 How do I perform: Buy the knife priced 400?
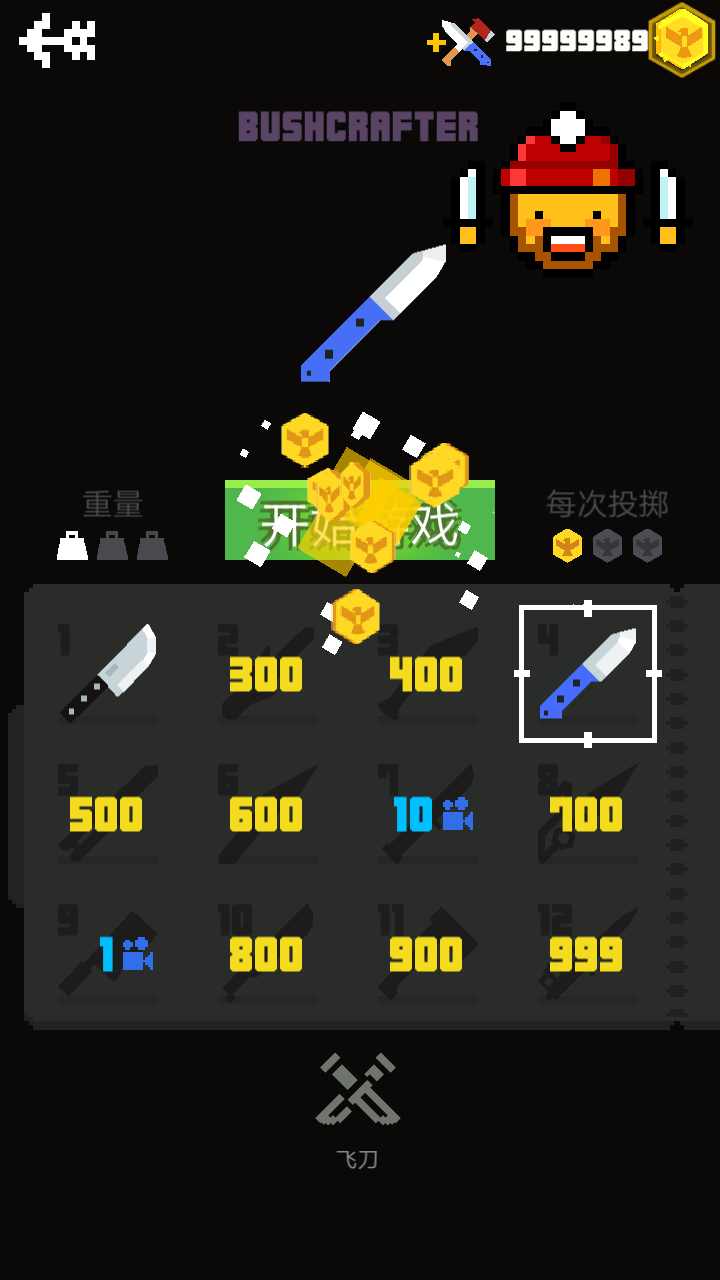(426, 674)
